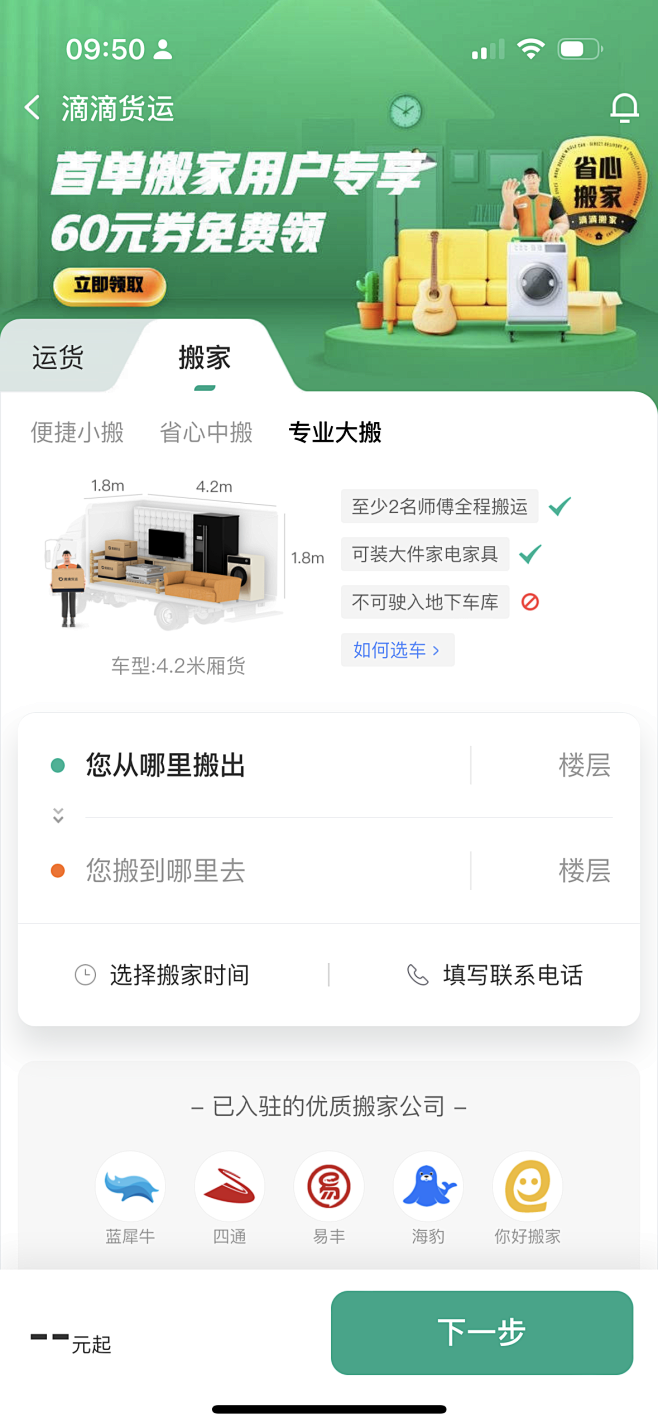658x1427 pixels.
Task: Switch to 省心中搬 service
Action: tap(206, 433)
